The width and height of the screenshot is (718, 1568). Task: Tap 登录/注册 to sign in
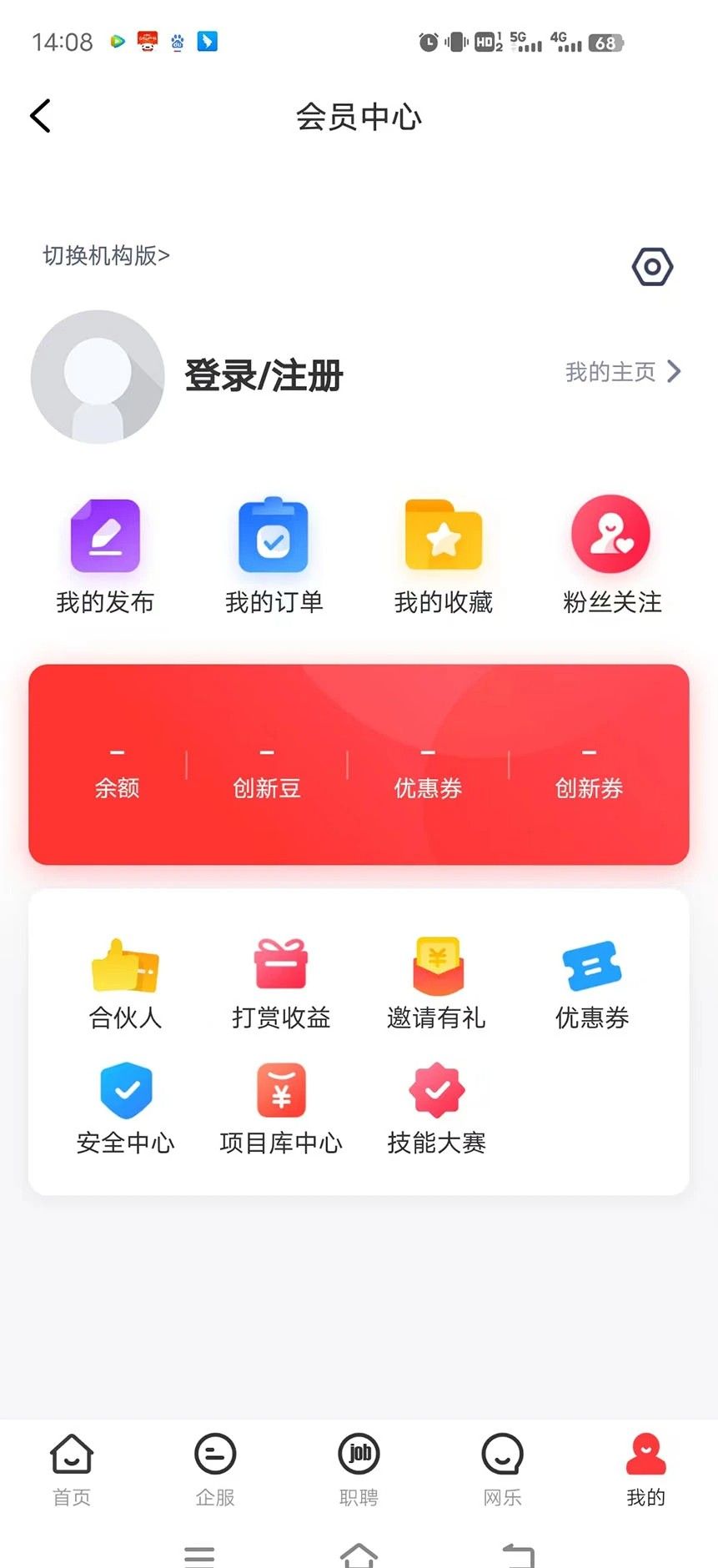point(264,376)
